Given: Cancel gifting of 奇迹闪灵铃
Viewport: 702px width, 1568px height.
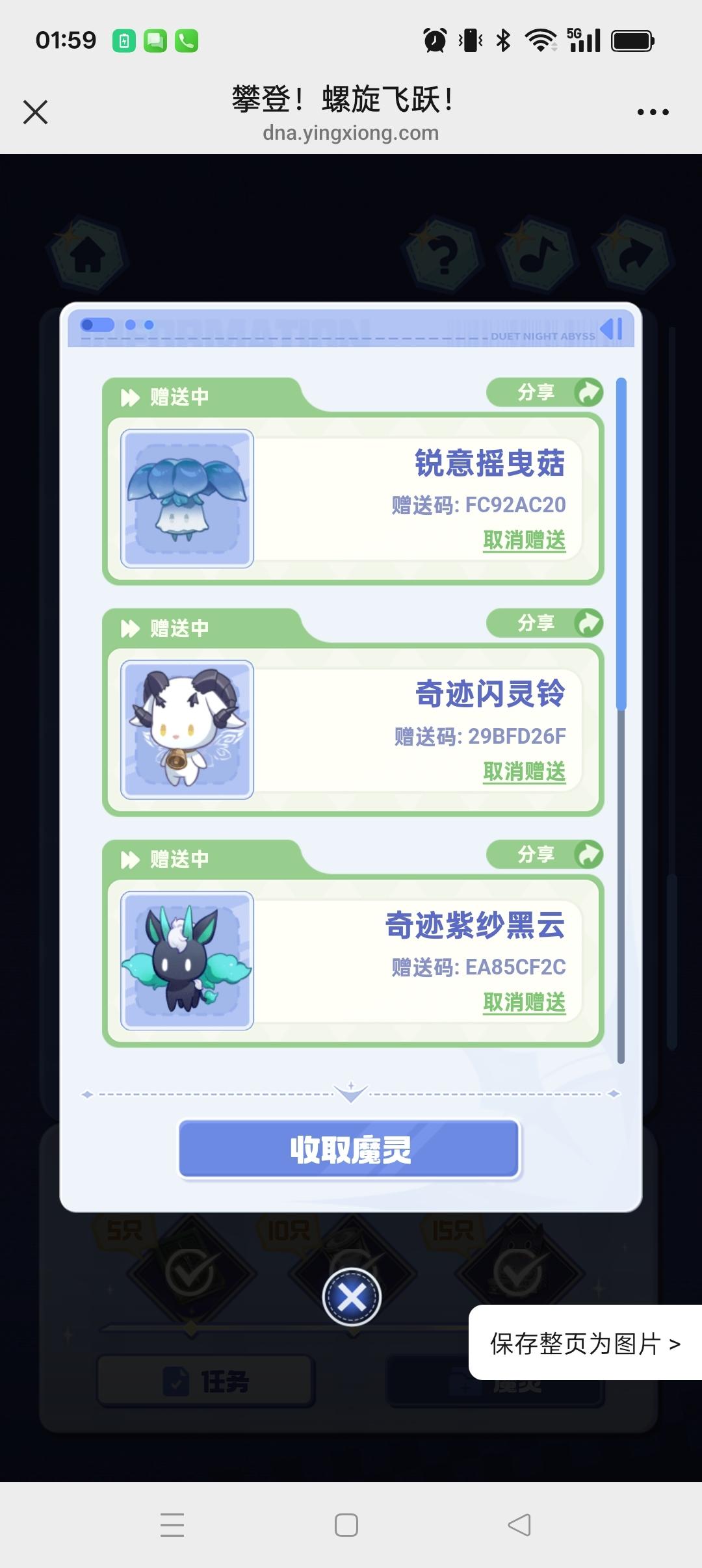Looking at the screenshot, I should tap(524, 772).
